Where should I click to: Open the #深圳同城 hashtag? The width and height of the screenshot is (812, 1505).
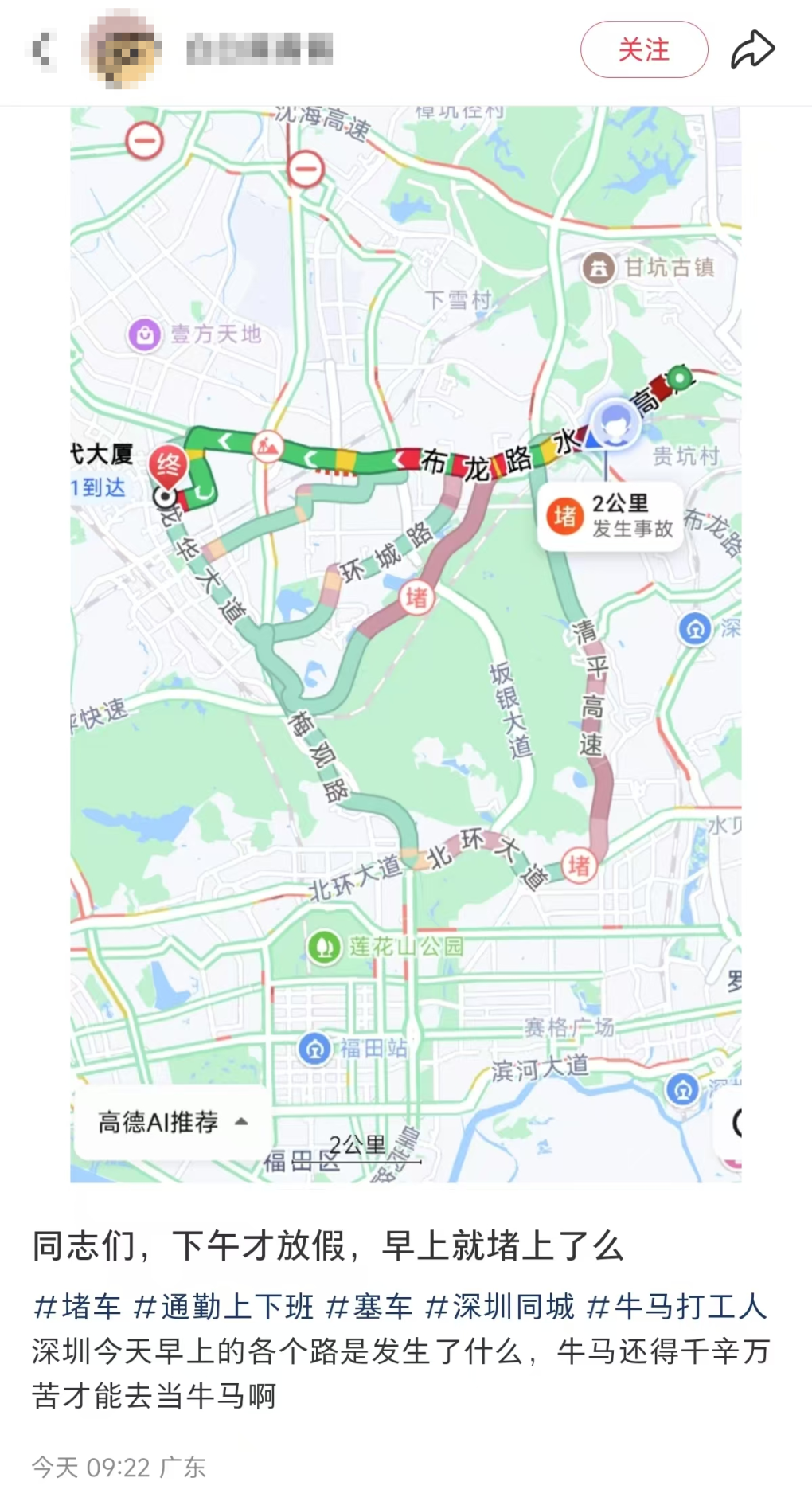500,1307
